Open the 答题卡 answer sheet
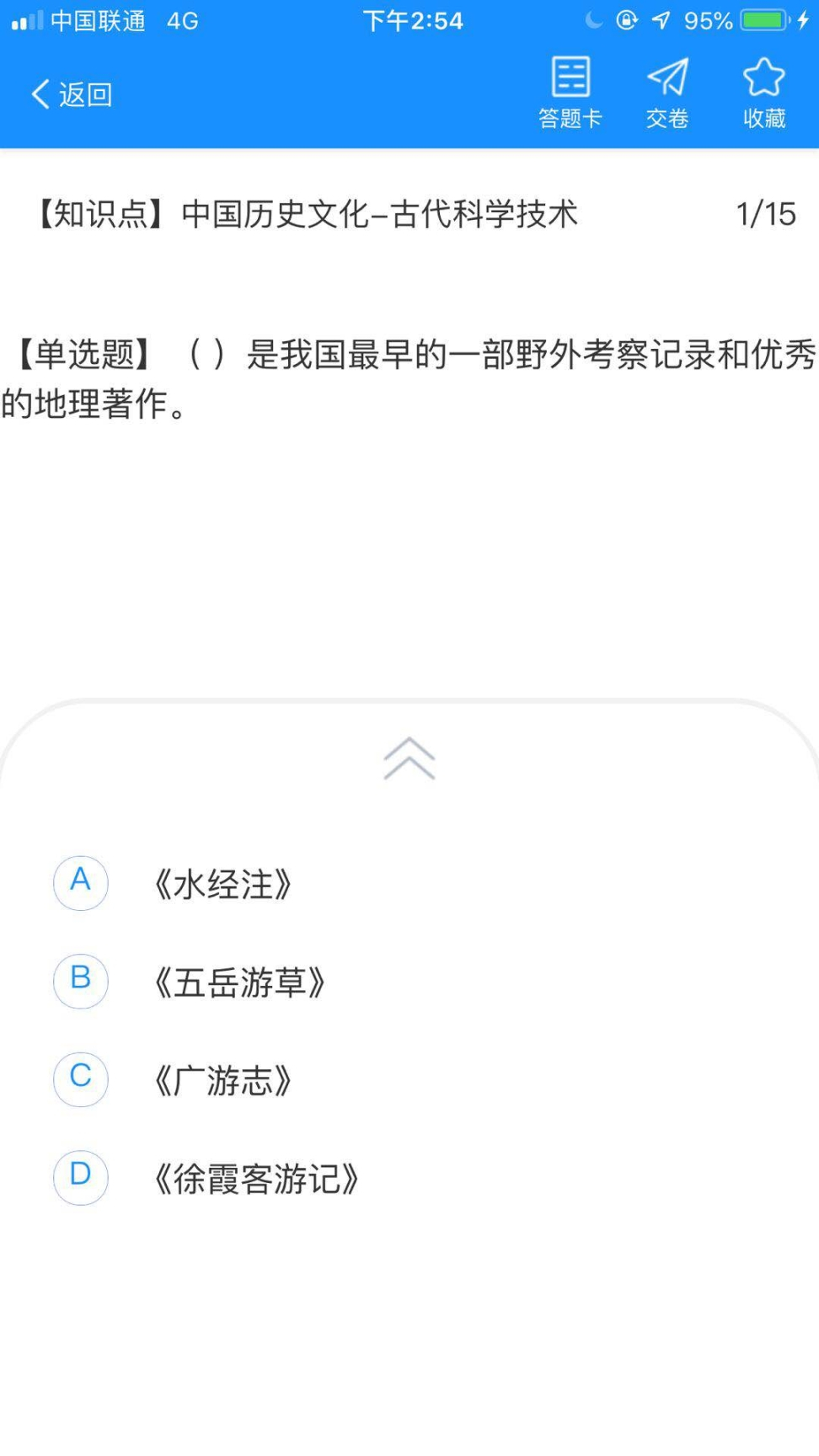The image size is (819, 1456). coord(570,92)
